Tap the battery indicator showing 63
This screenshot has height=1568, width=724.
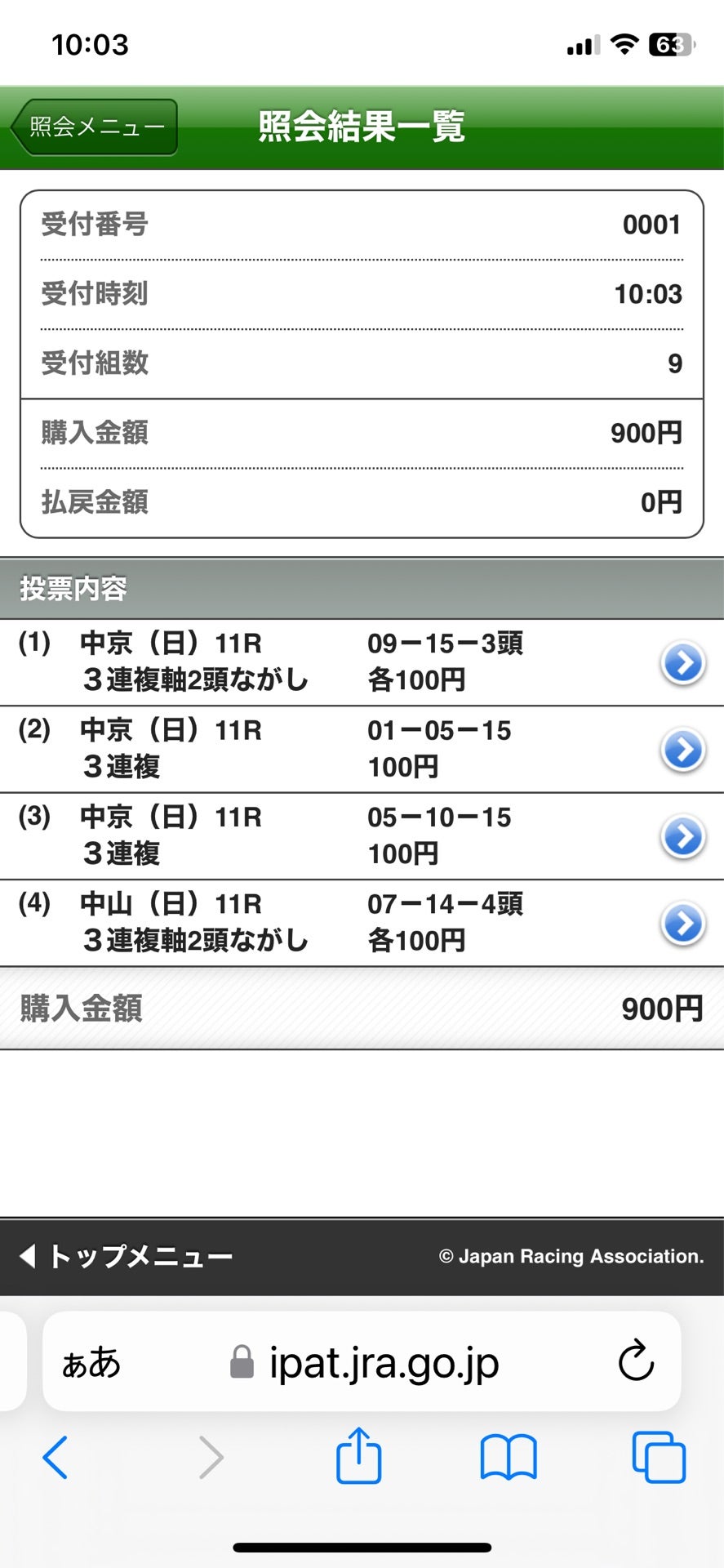[x=669, y=45]
